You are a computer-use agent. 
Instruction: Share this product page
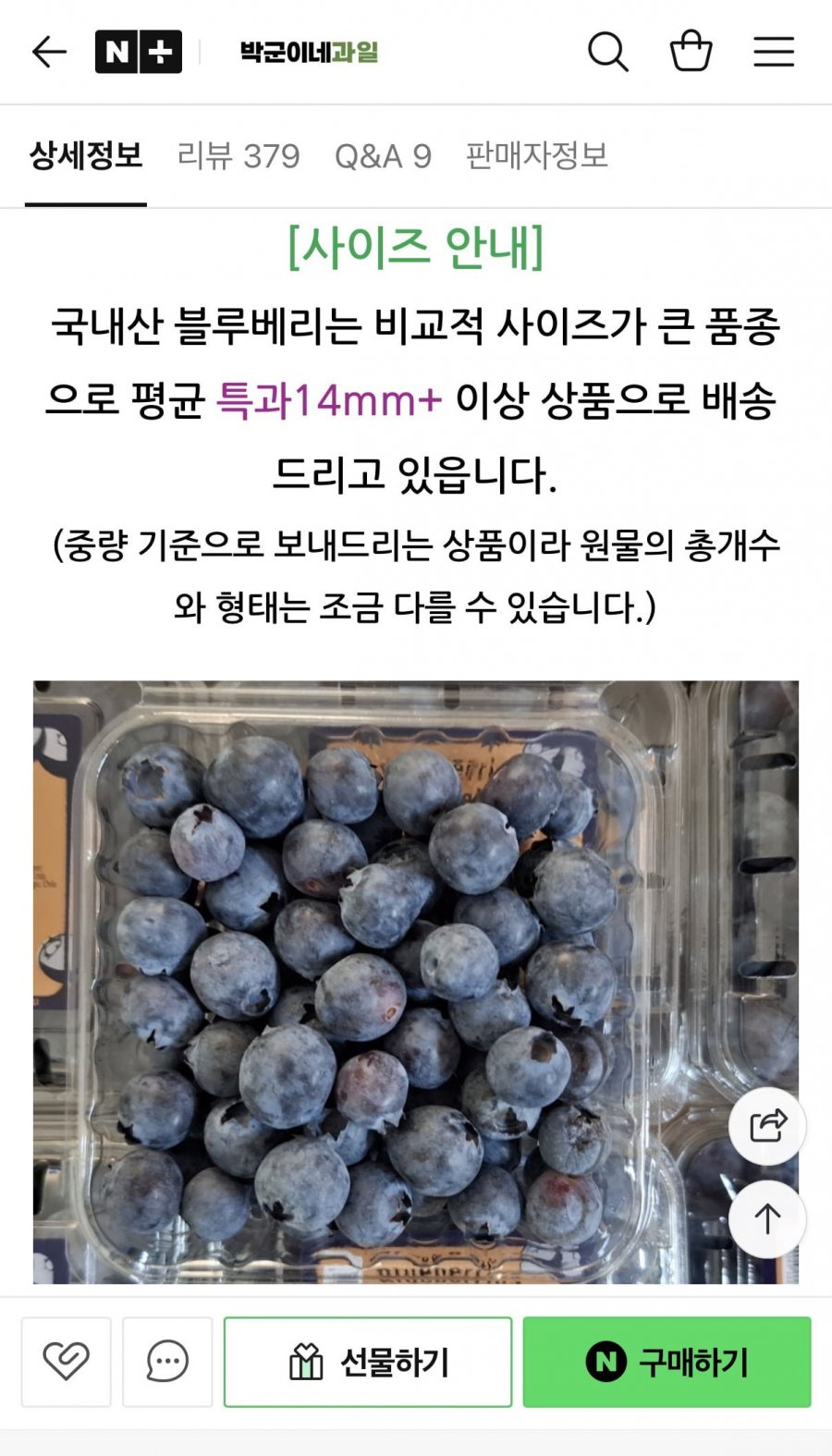(767, 1126)
